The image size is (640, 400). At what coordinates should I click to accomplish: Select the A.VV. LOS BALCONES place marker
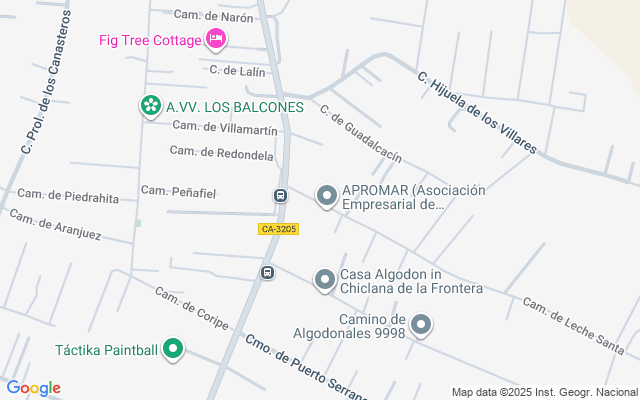151,106
